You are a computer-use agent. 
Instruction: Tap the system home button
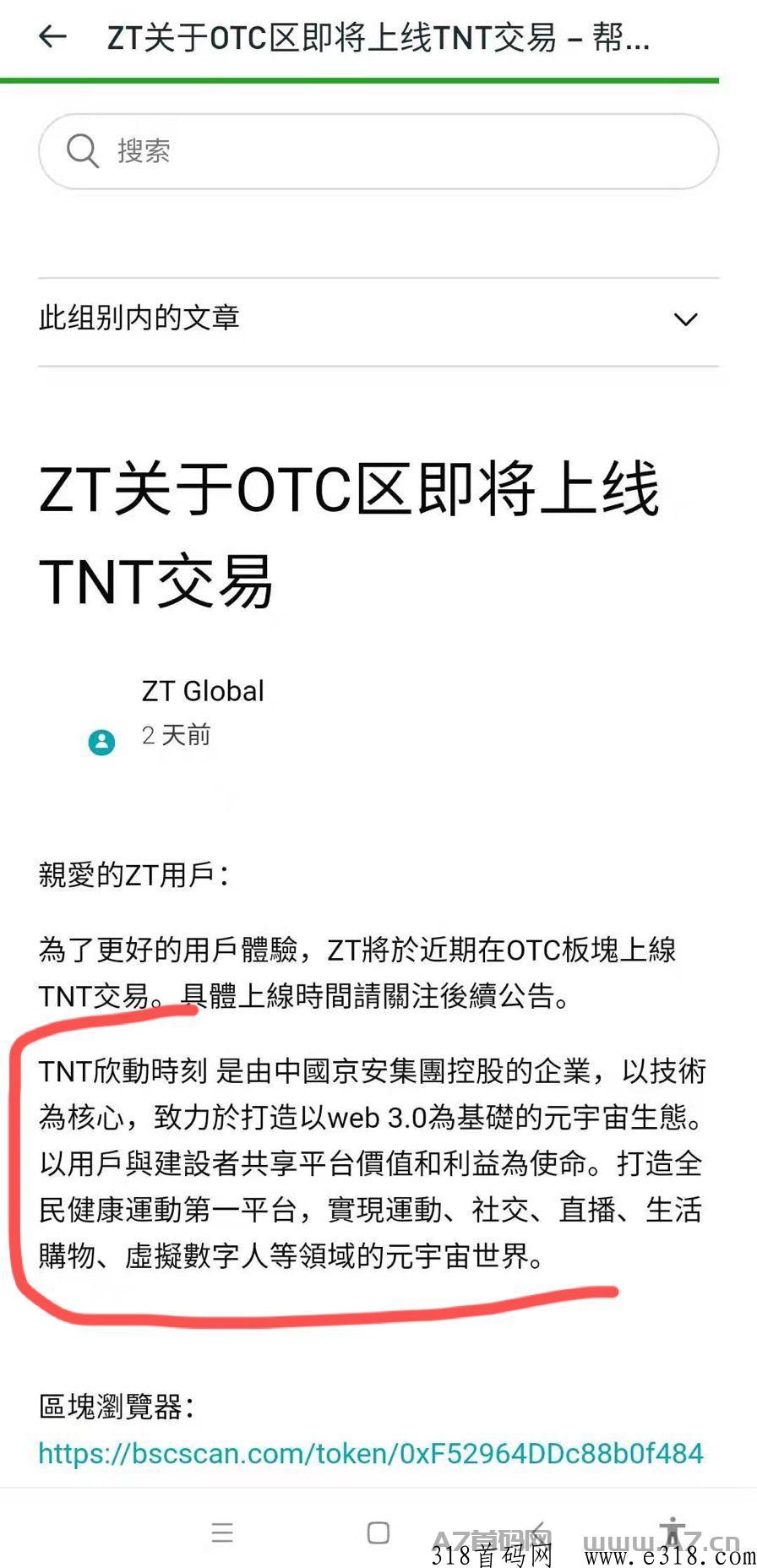(378, 1533)
